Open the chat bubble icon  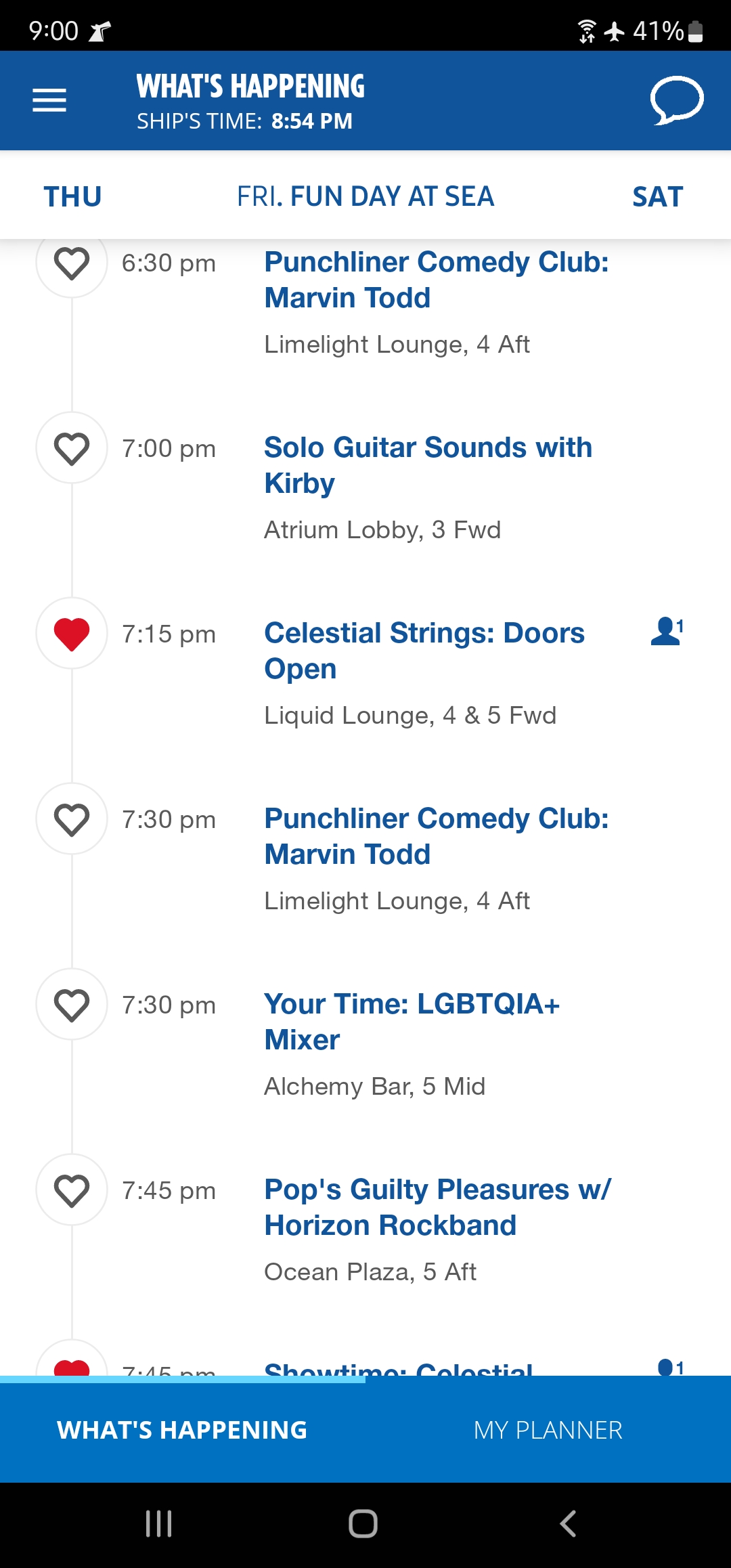click(676, 100)
